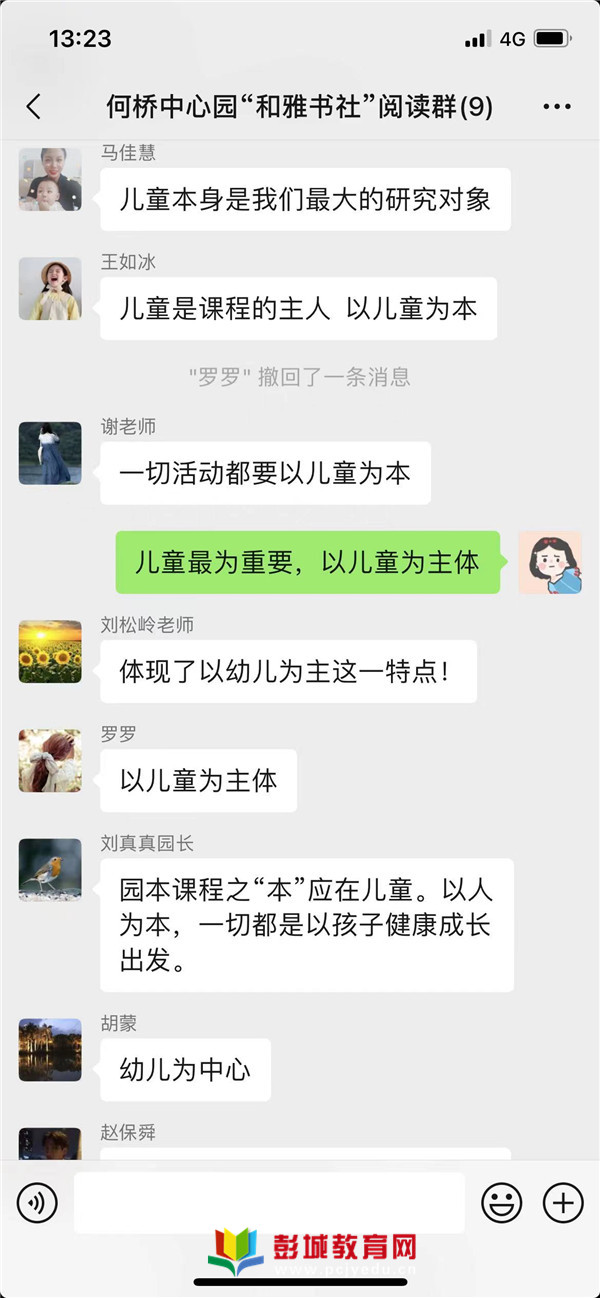Image resolution: width=600 pixels, height=1298 pixels.
Task: Tap 罗罗's avatar
Action: (50, 761)
